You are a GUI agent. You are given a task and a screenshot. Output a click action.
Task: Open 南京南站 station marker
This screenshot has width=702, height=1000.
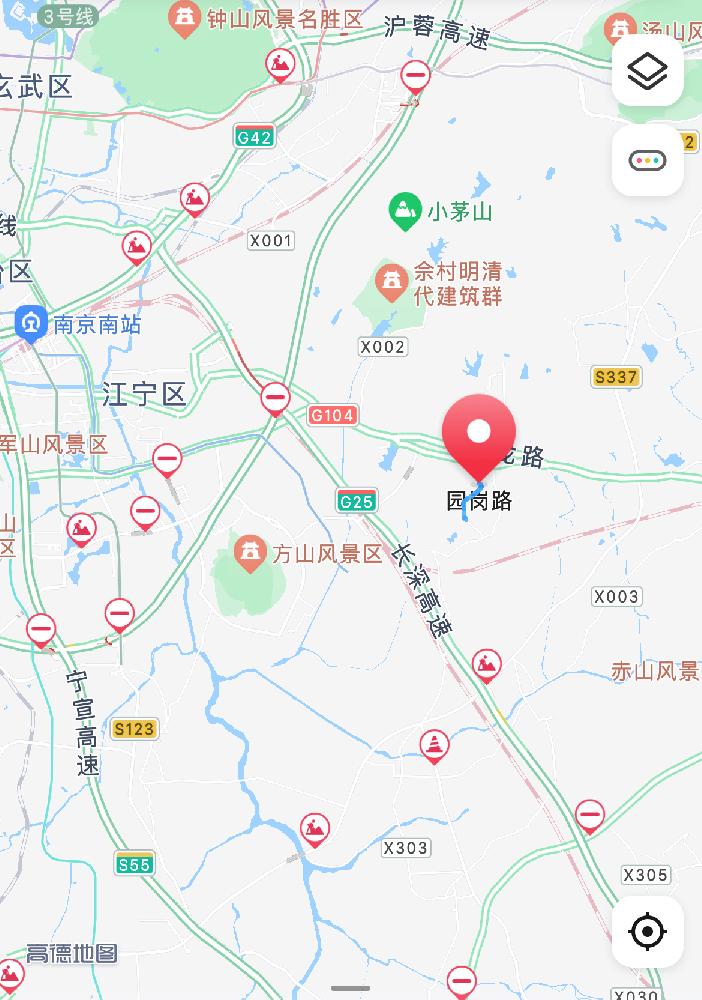point(32,323)
